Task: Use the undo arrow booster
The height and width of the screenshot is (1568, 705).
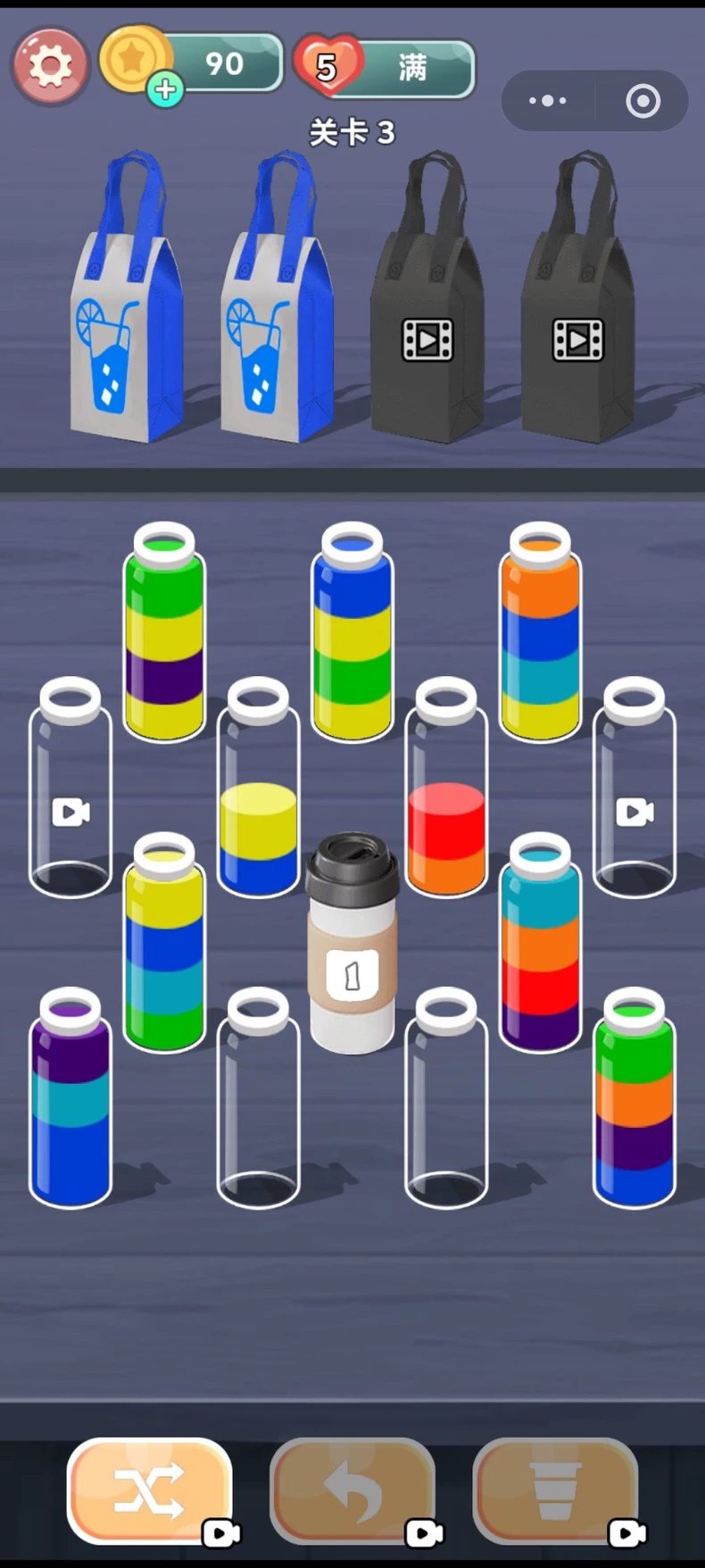Action: (352, 1490)
